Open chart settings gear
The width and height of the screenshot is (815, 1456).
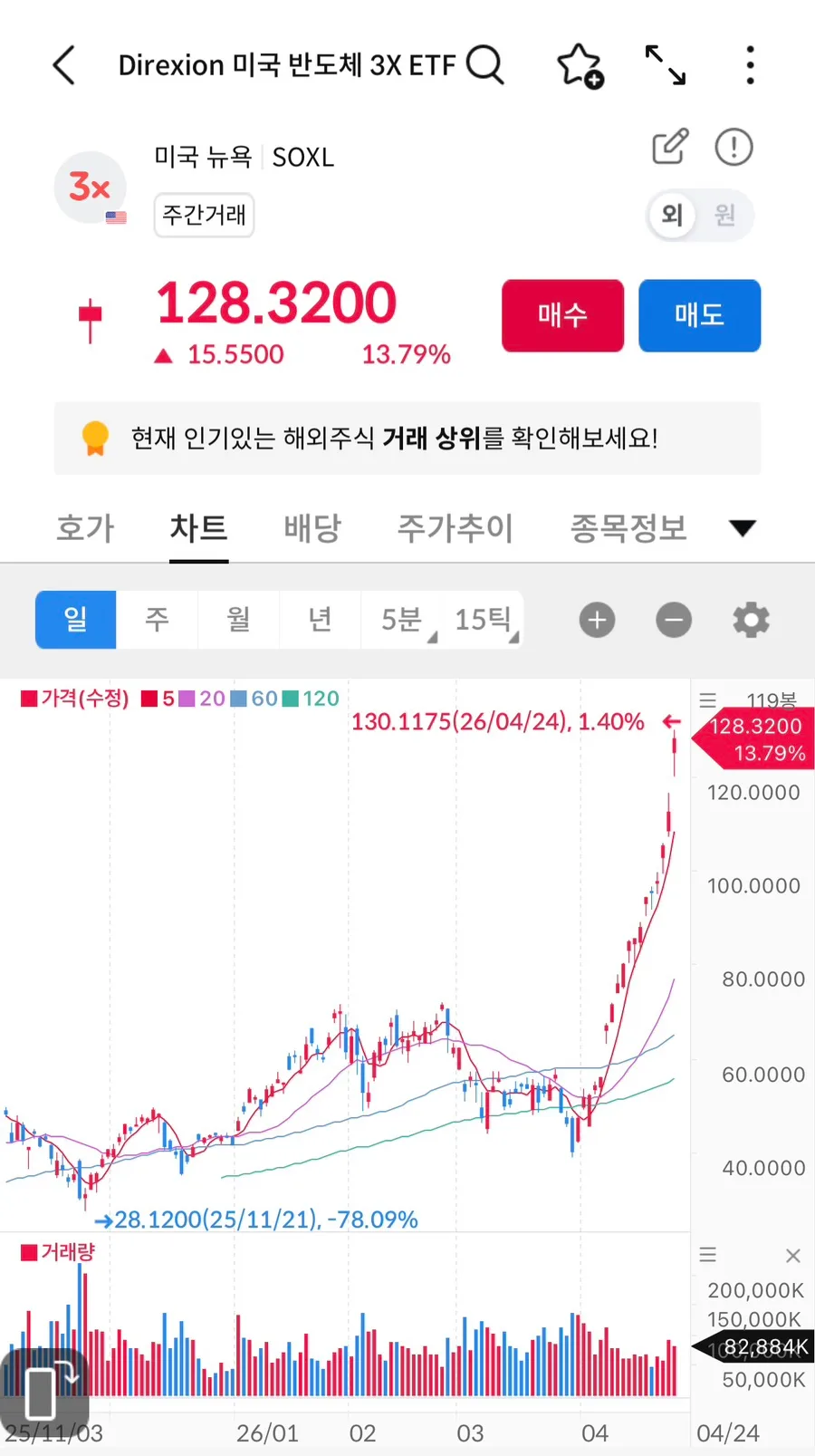[751, 620]
